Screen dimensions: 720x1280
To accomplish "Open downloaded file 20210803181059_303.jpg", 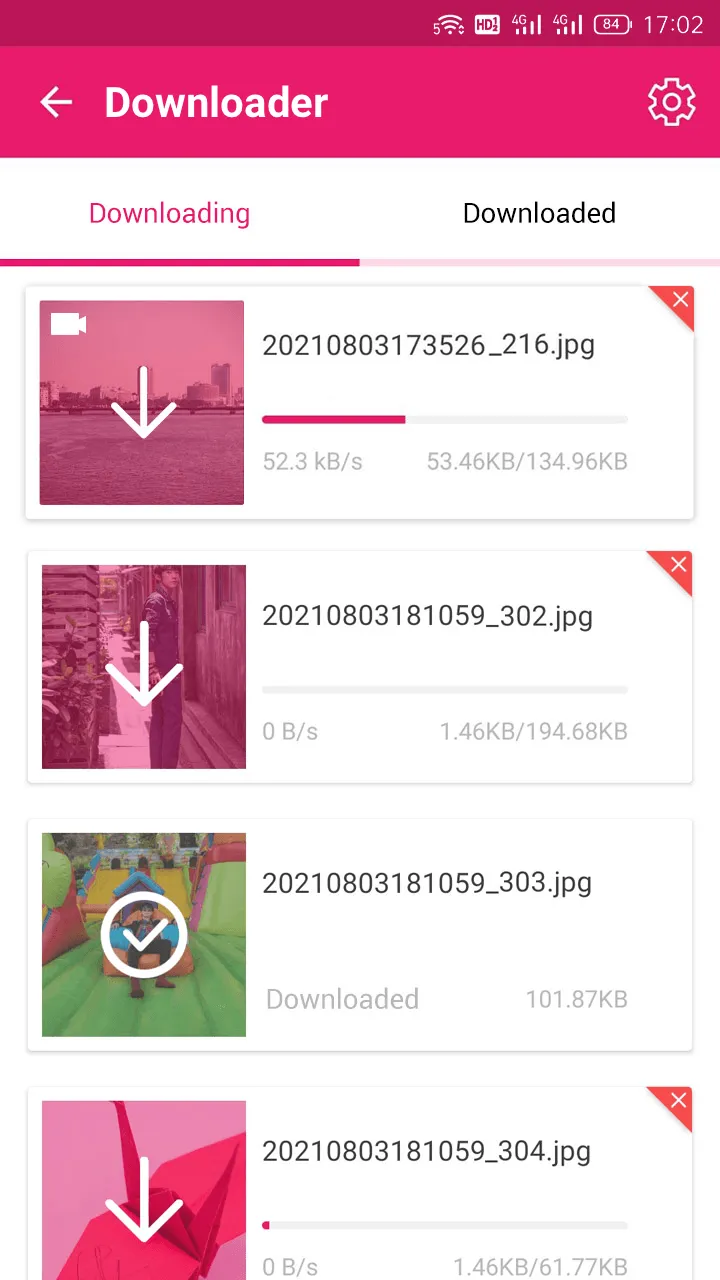I will [x=144, y=934].
